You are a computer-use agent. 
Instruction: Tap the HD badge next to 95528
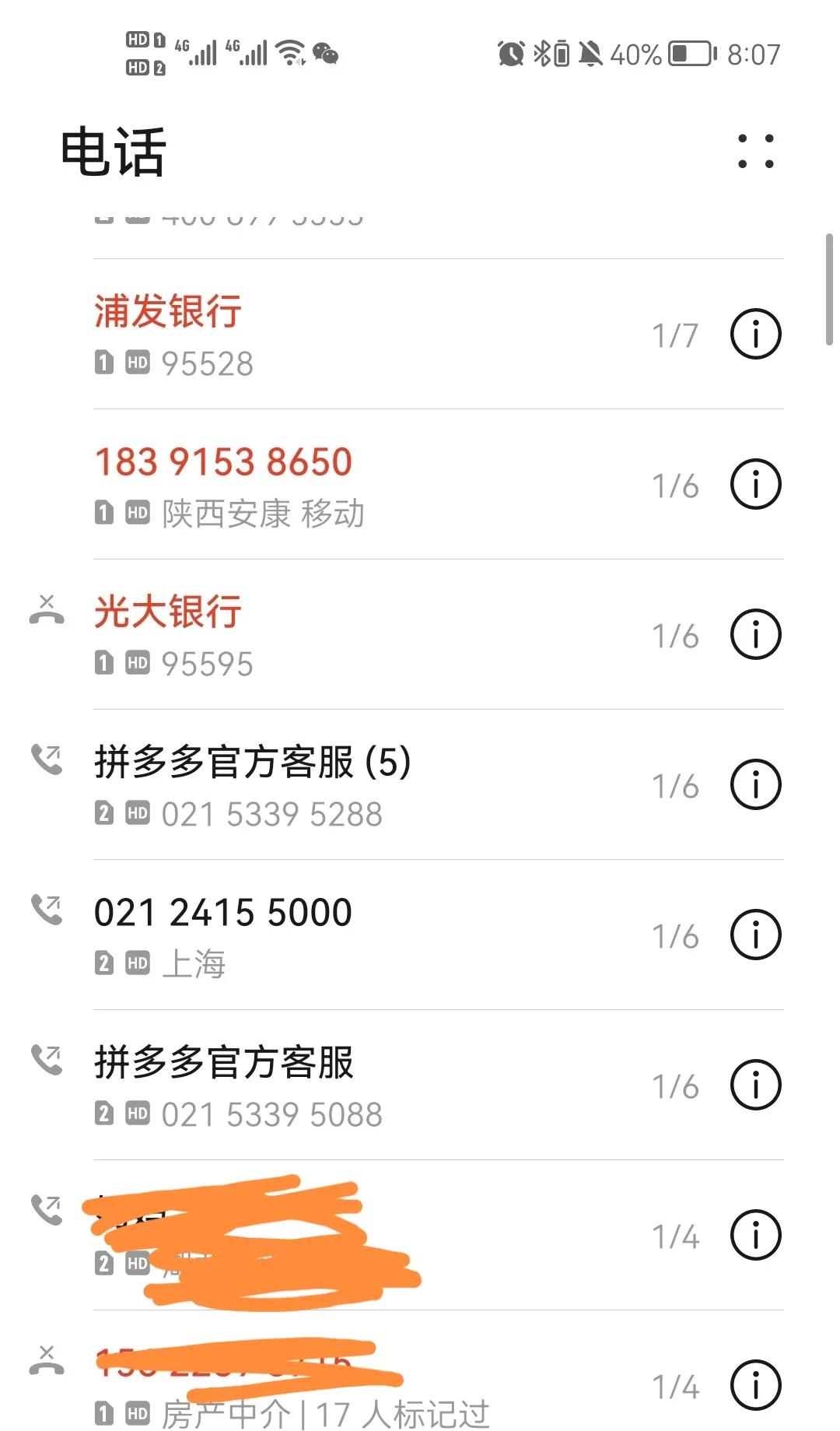(x=137, y=363)
